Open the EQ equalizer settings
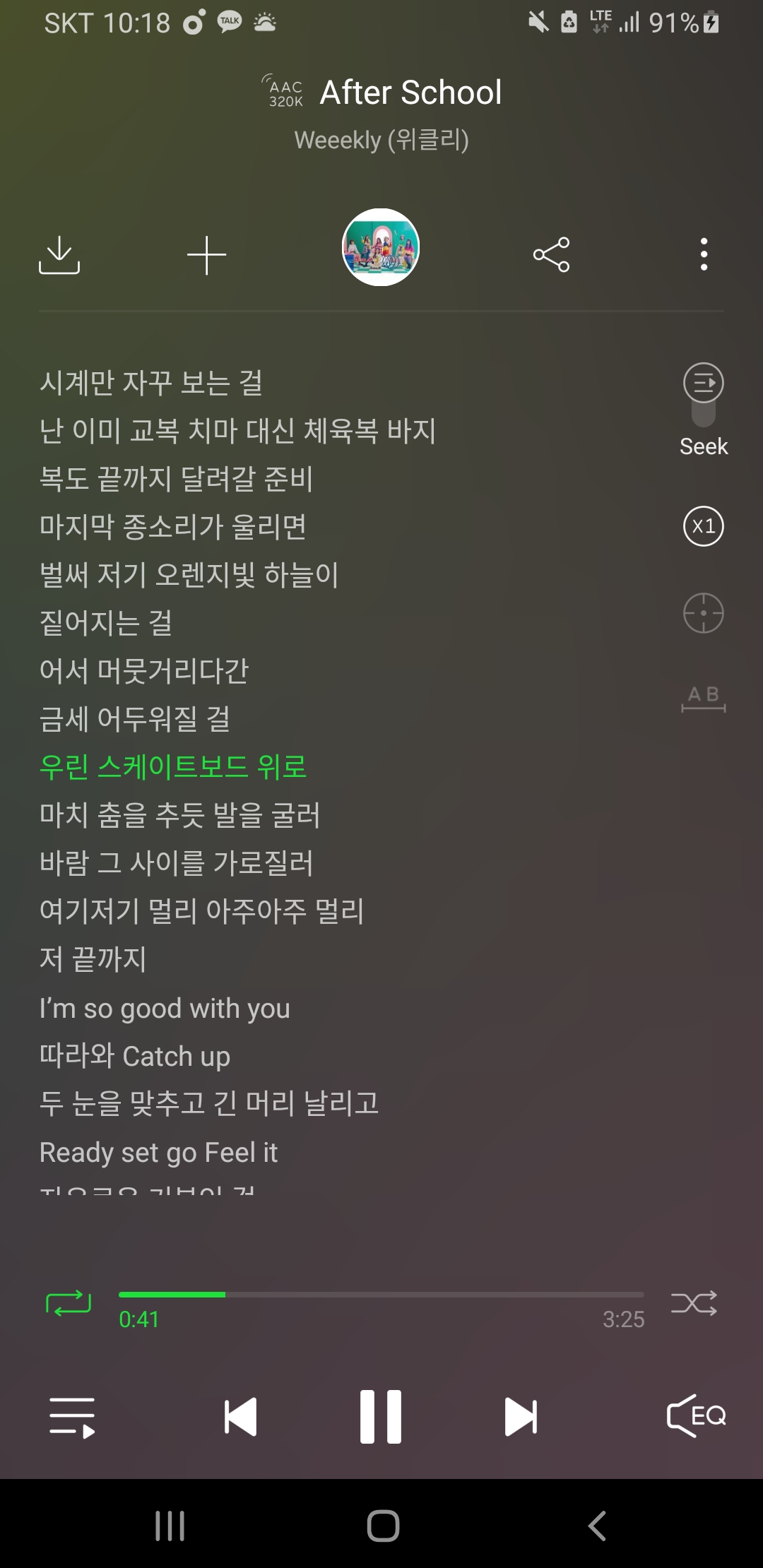The width and height of the screenshot is (763, 1568). 696,1415
